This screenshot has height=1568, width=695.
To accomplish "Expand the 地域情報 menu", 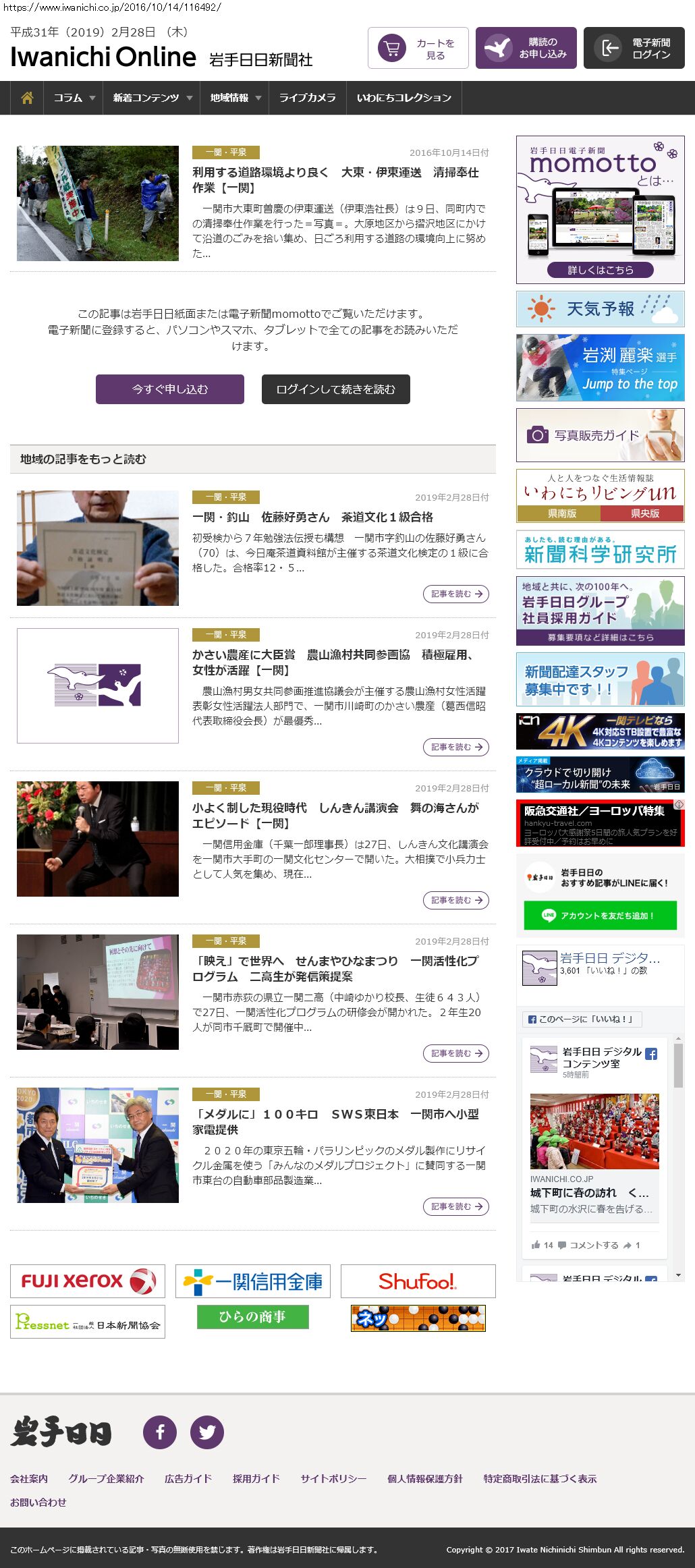I will coord(235,98).
